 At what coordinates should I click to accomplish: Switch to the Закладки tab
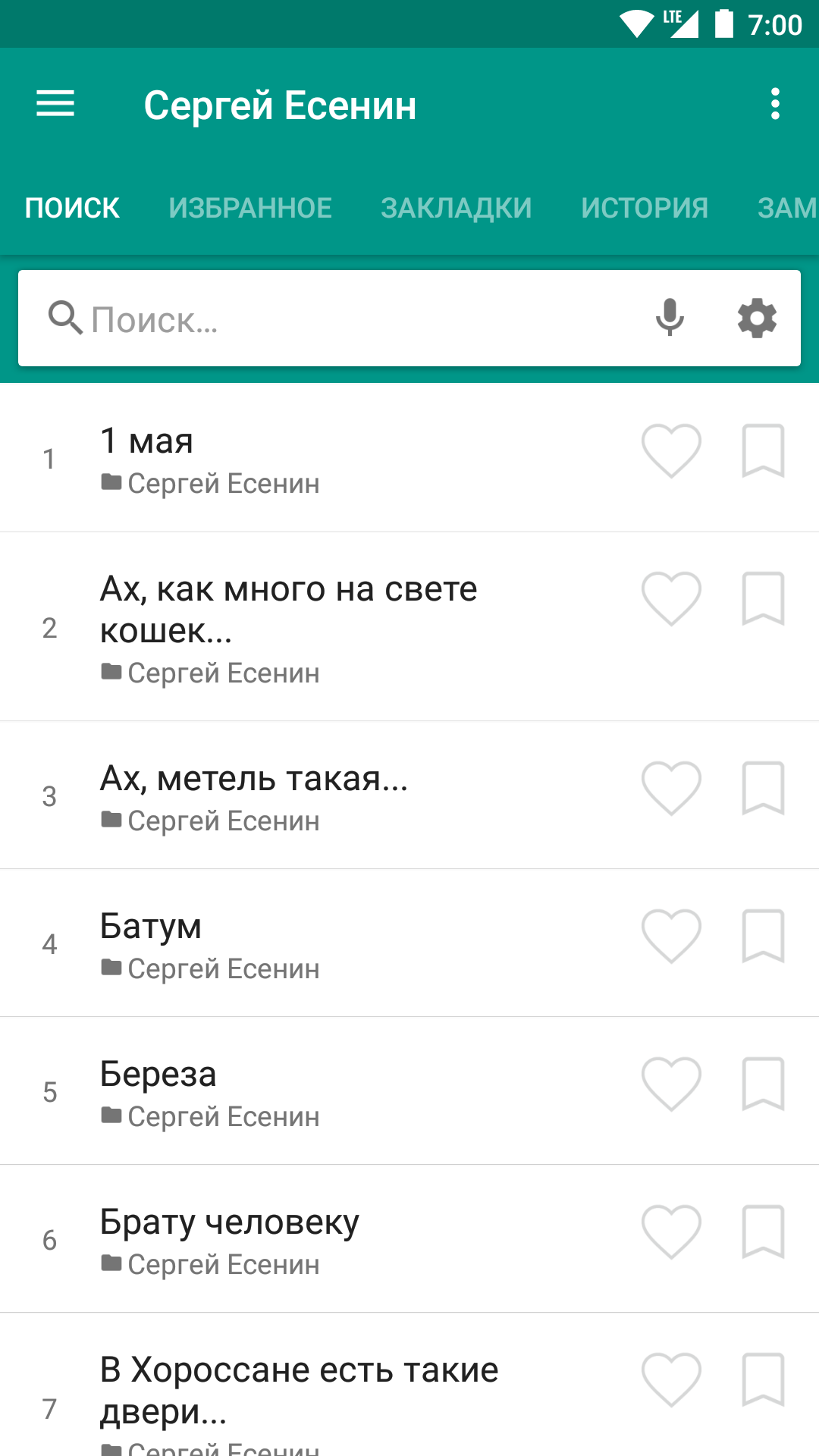coord(456,208)
